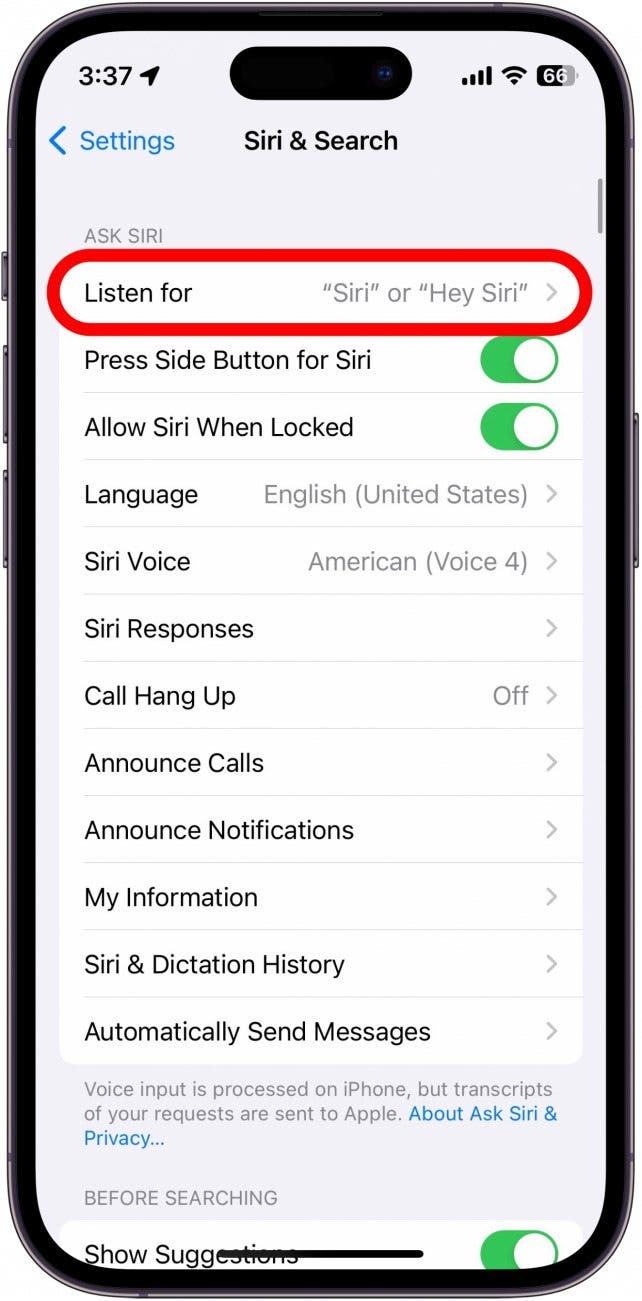The height and width of the screenshot is (1301, 642).
Task: Open Announce Notifications
Action: (x=320, y=830)
